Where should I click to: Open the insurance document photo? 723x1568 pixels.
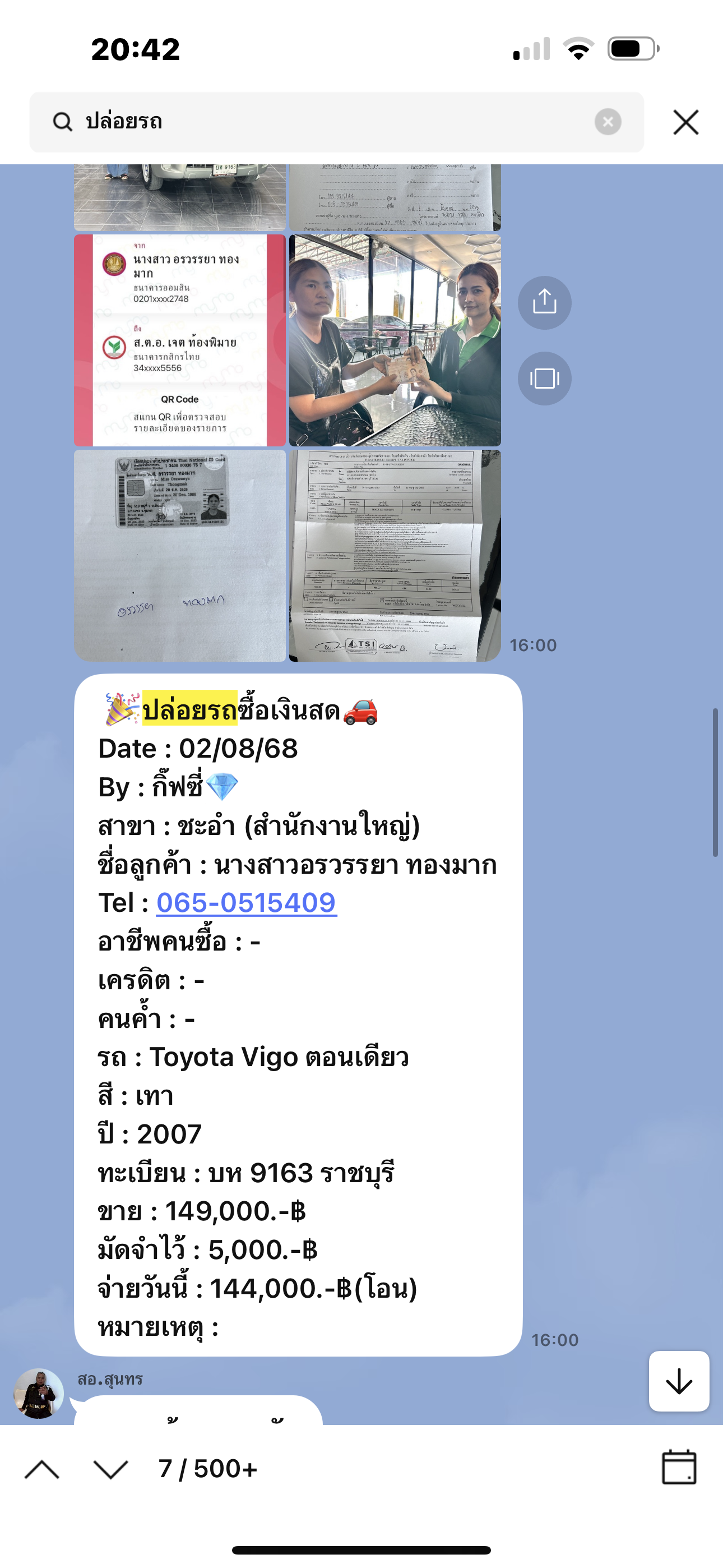click(x=395, y=555)
